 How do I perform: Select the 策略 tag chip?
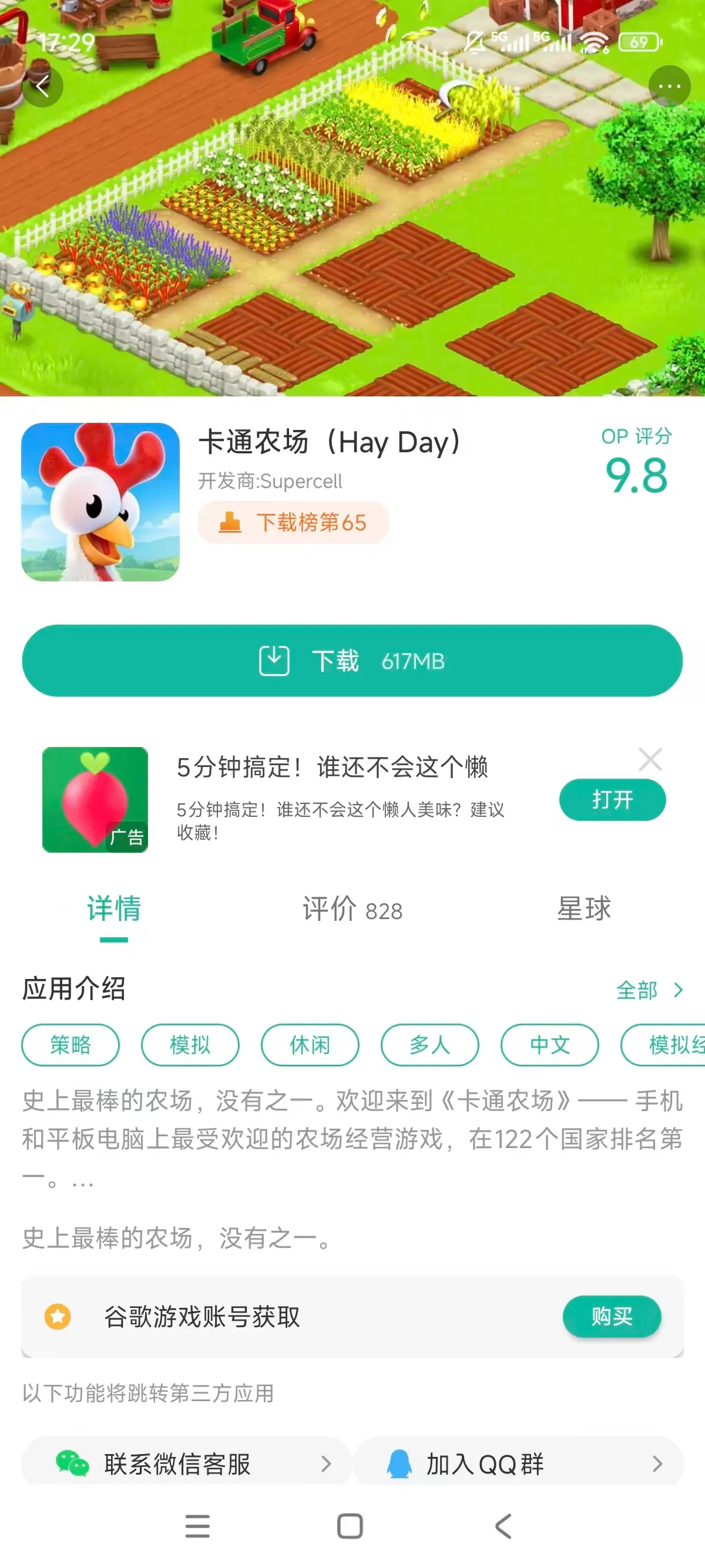(x=70, y=1045)
